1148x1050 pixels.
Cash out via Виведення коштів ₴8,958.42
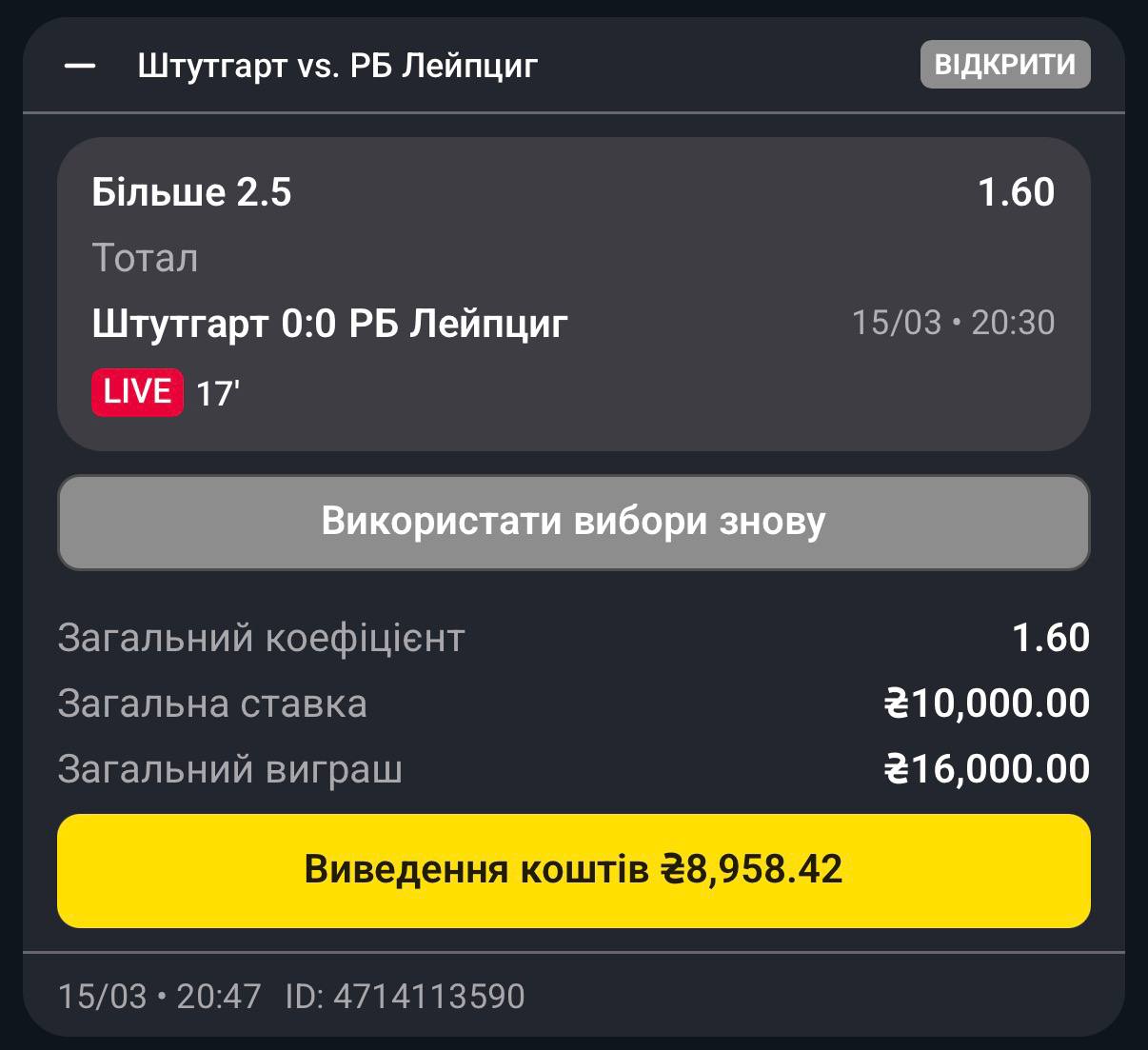(573, 870)
